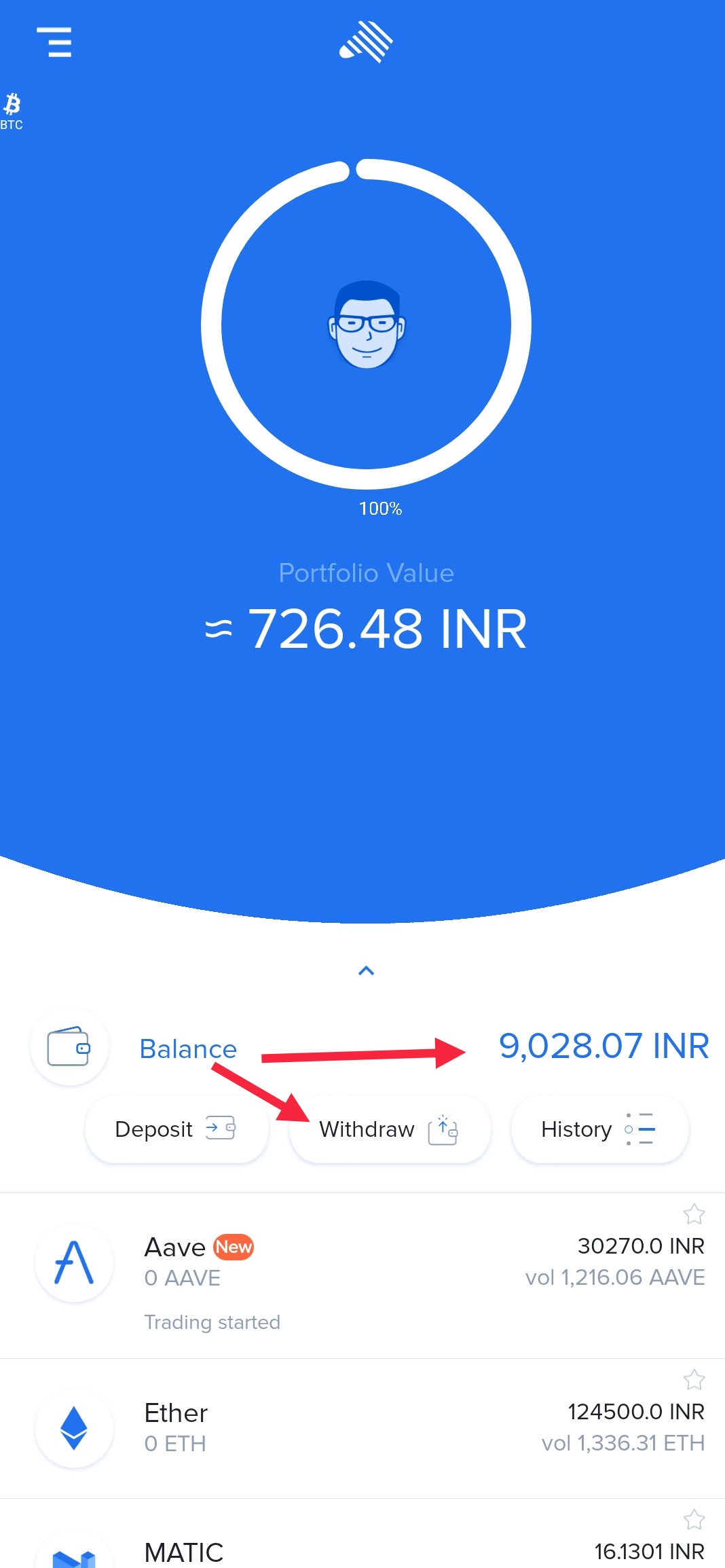Star Ether as a favorite

694,1380
